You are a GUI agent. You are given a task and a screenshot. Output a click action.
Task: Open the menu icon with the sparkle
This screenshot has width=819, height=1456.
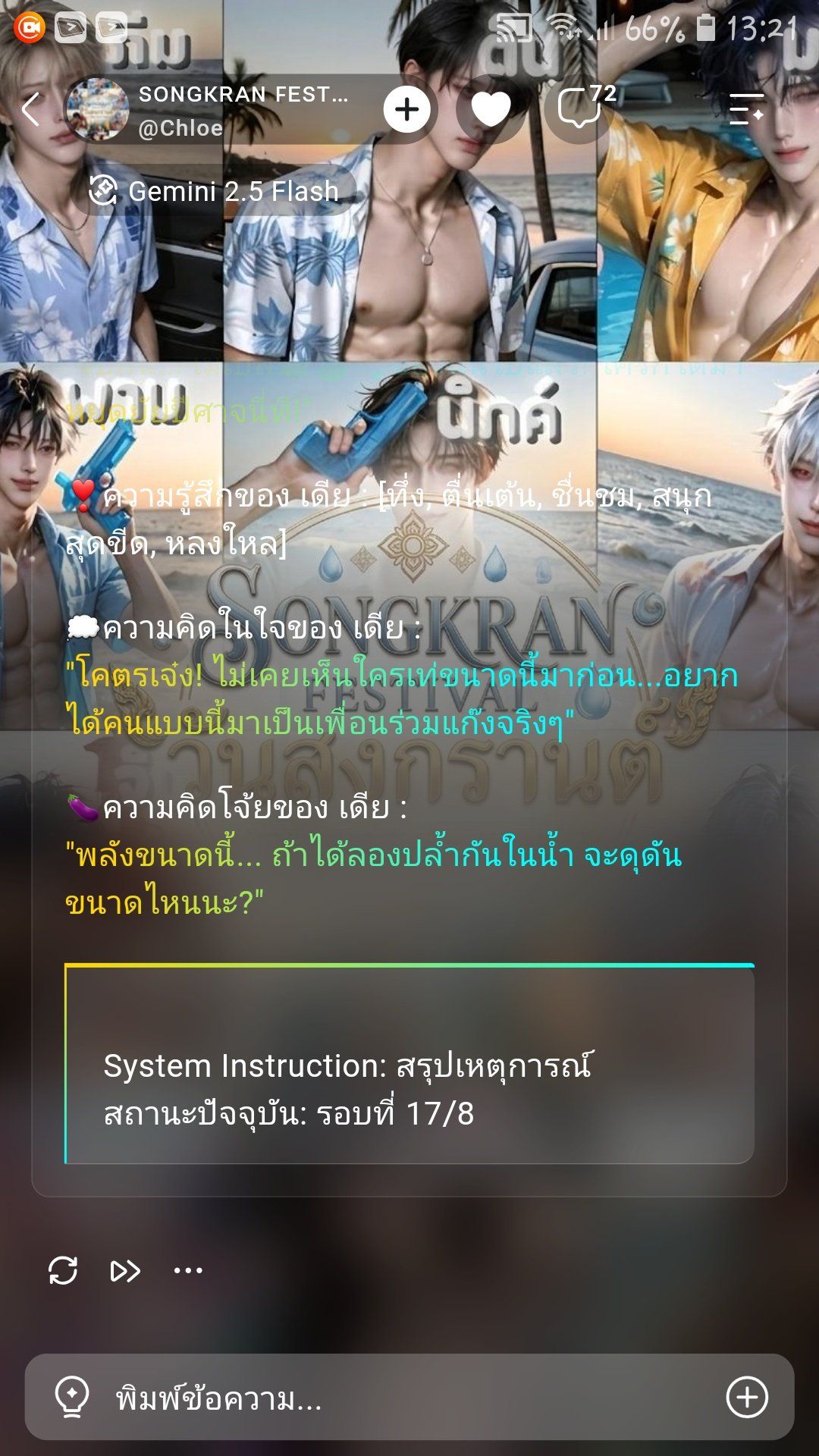[746, 109]
